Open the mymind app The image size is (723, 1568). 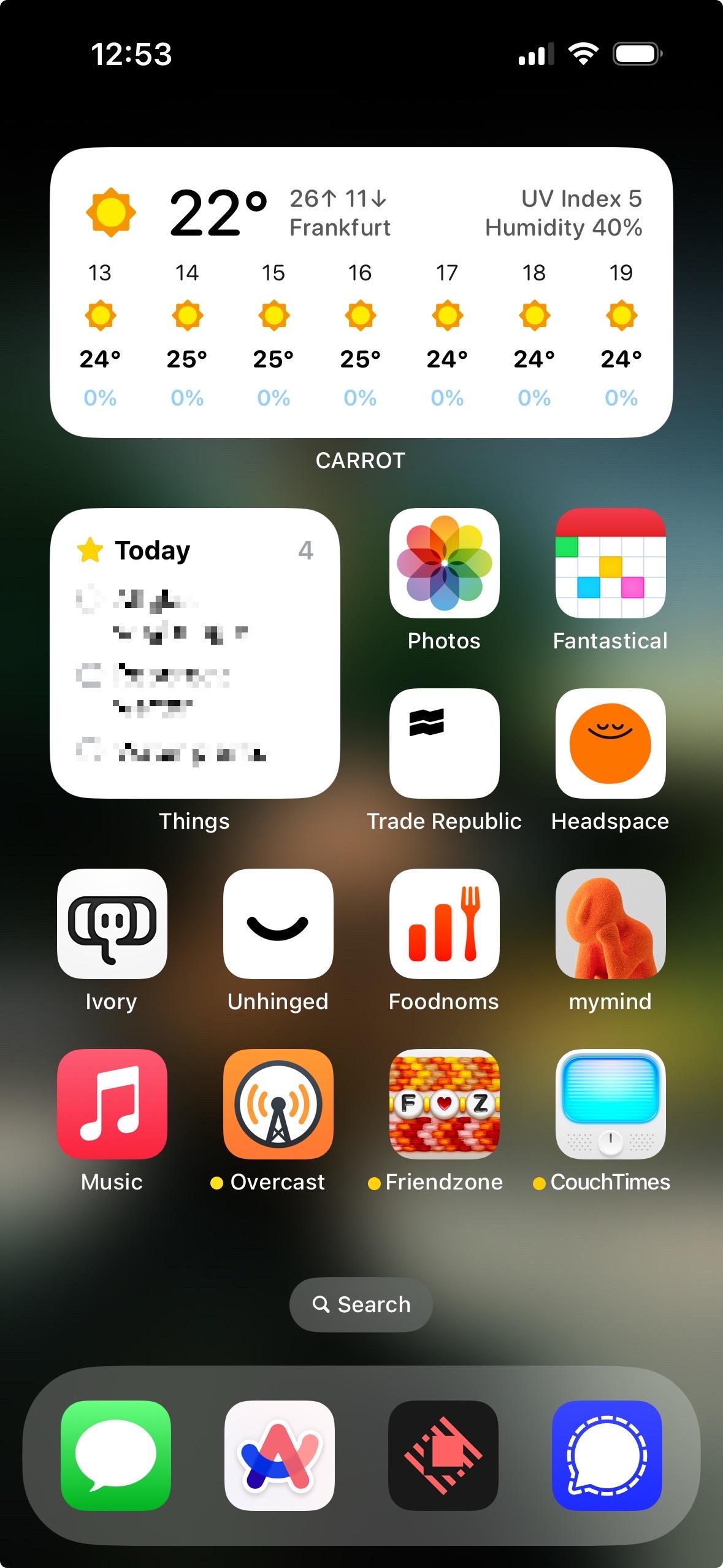click(610, 924)
